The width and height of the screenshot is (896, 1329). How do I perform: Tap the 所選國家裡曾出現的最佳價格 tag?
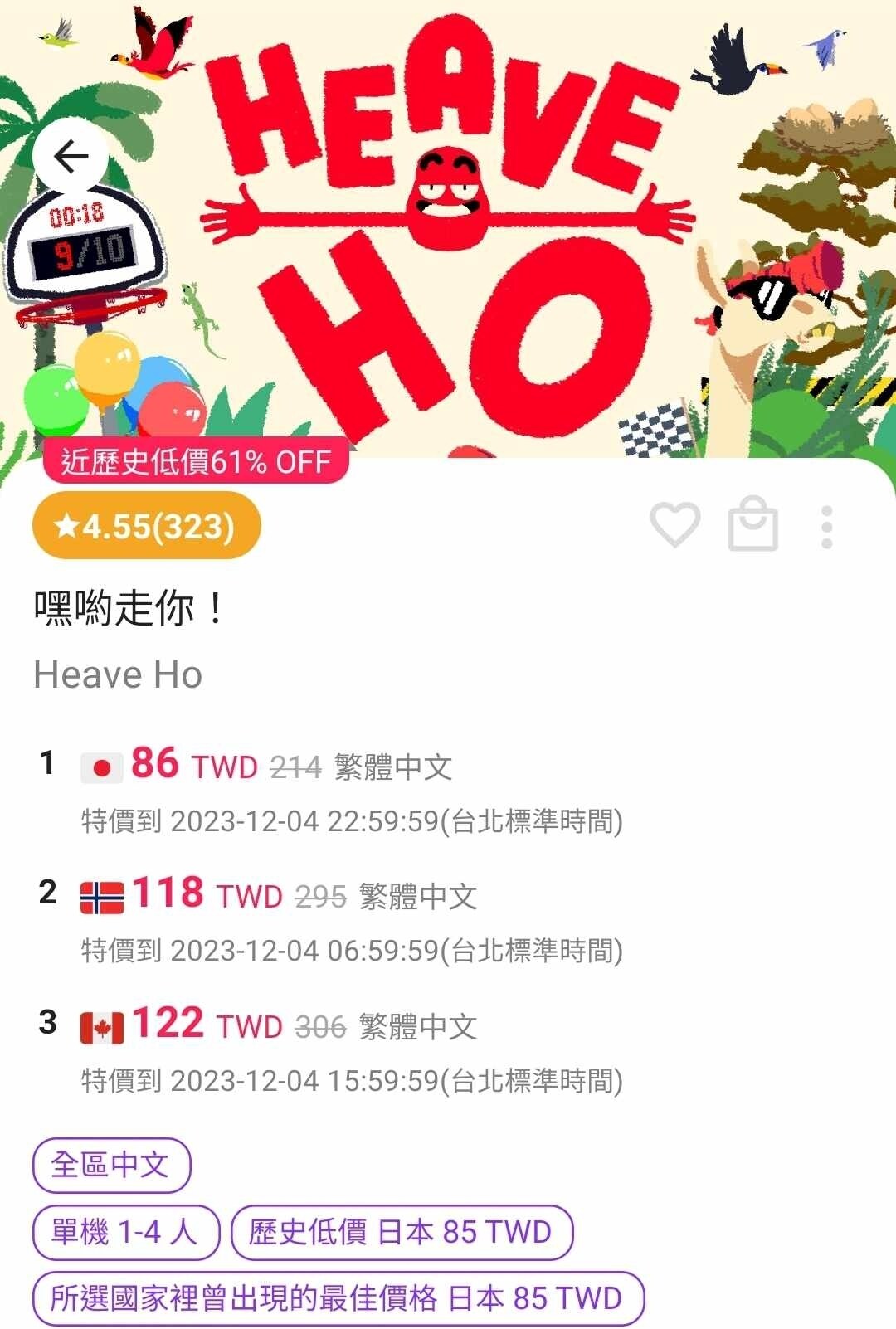(336, 1297)
